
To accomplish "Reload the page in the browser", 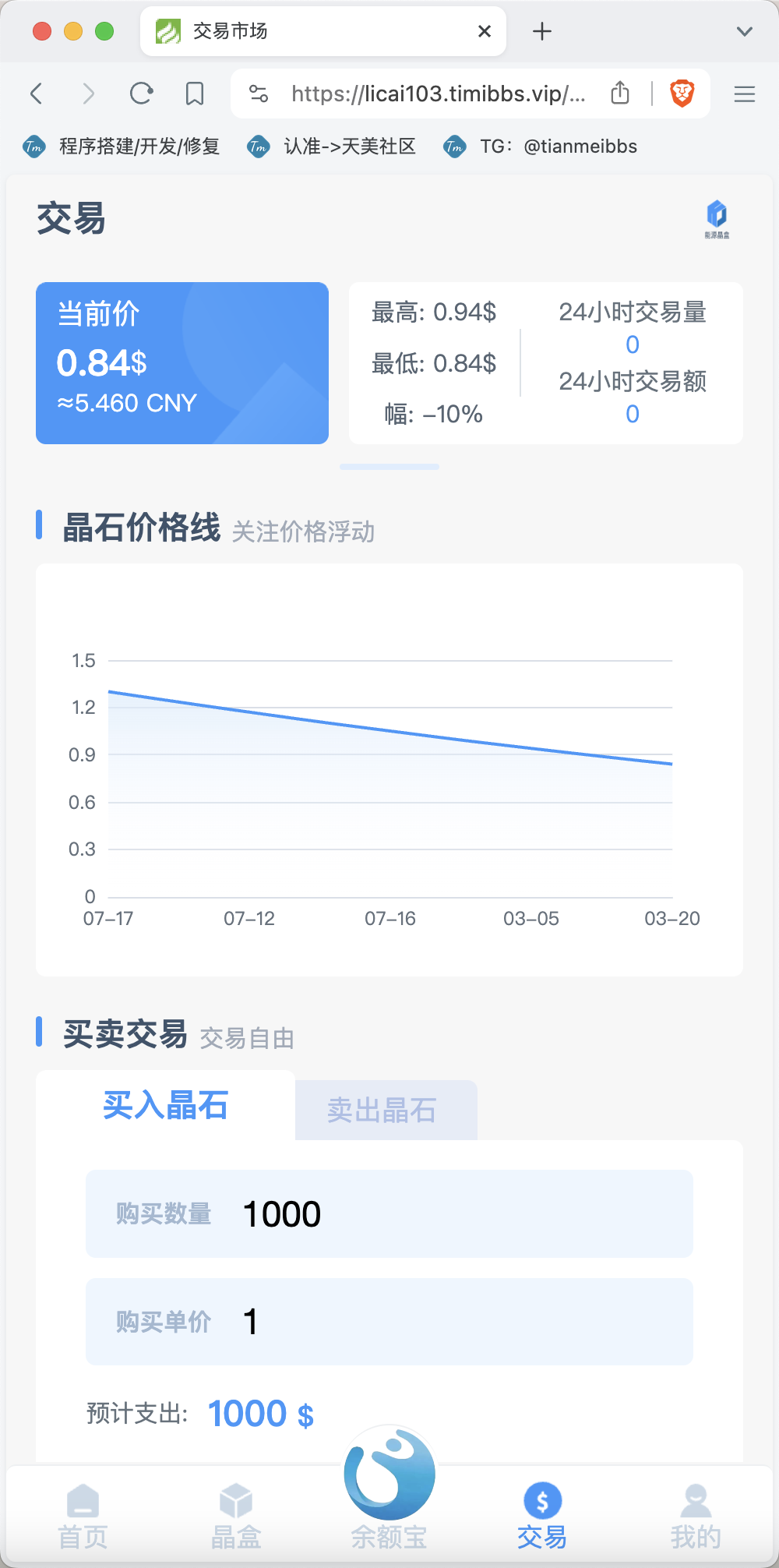I will coord(141,94).
